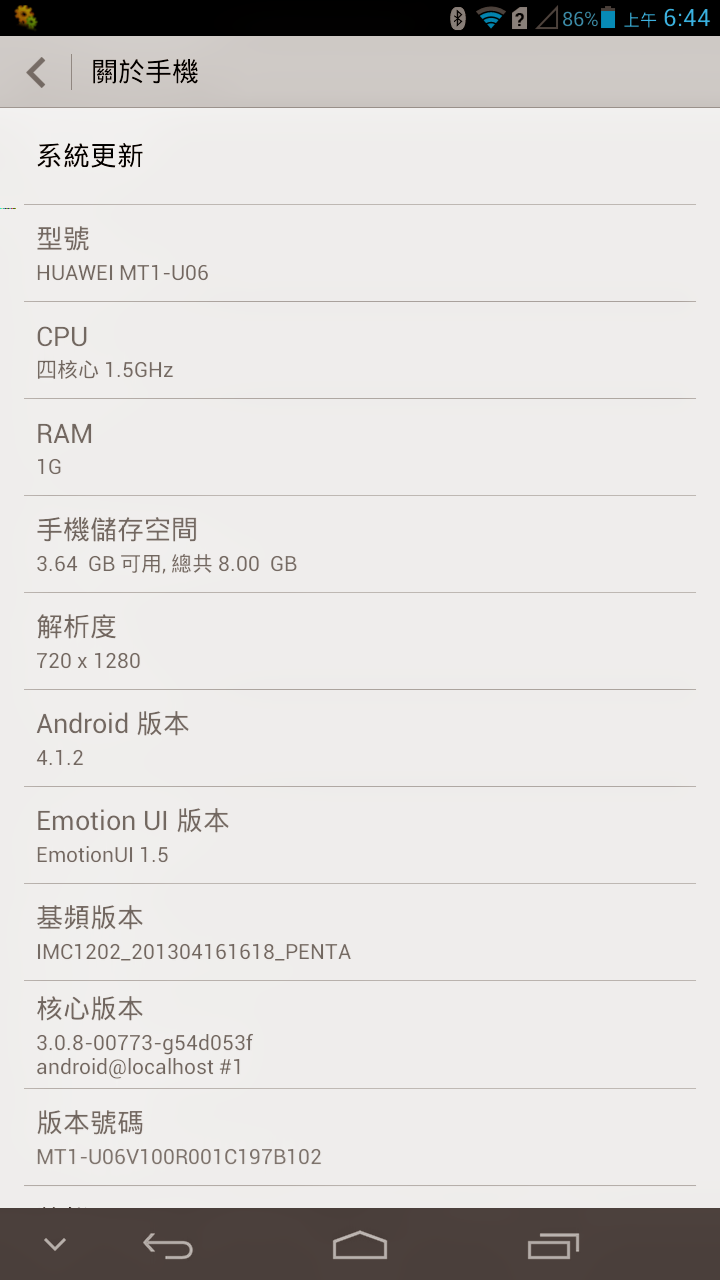This screenshot has height=1280, width=720.
Task: Tap the 型號 HUAWEI MT1-U06 row
Action: [360, 253]
